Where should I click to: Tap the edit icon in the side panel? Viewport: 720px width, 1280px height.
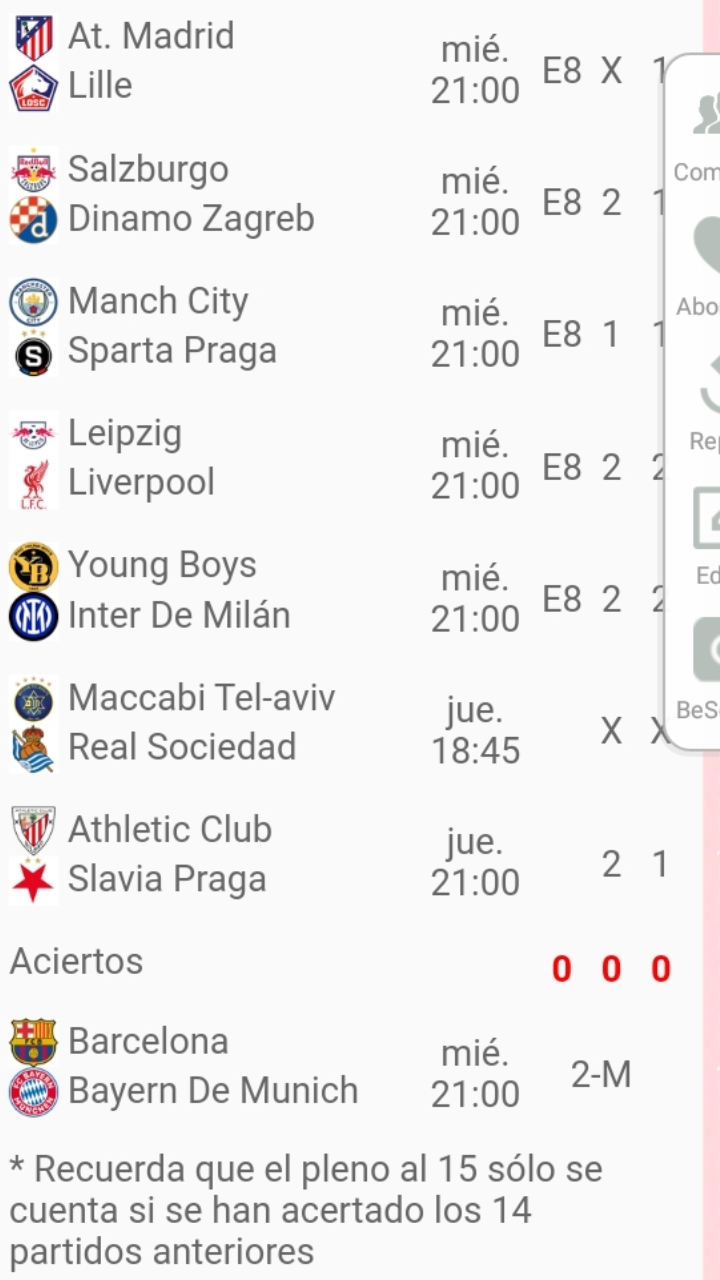(x=706, y=518)
